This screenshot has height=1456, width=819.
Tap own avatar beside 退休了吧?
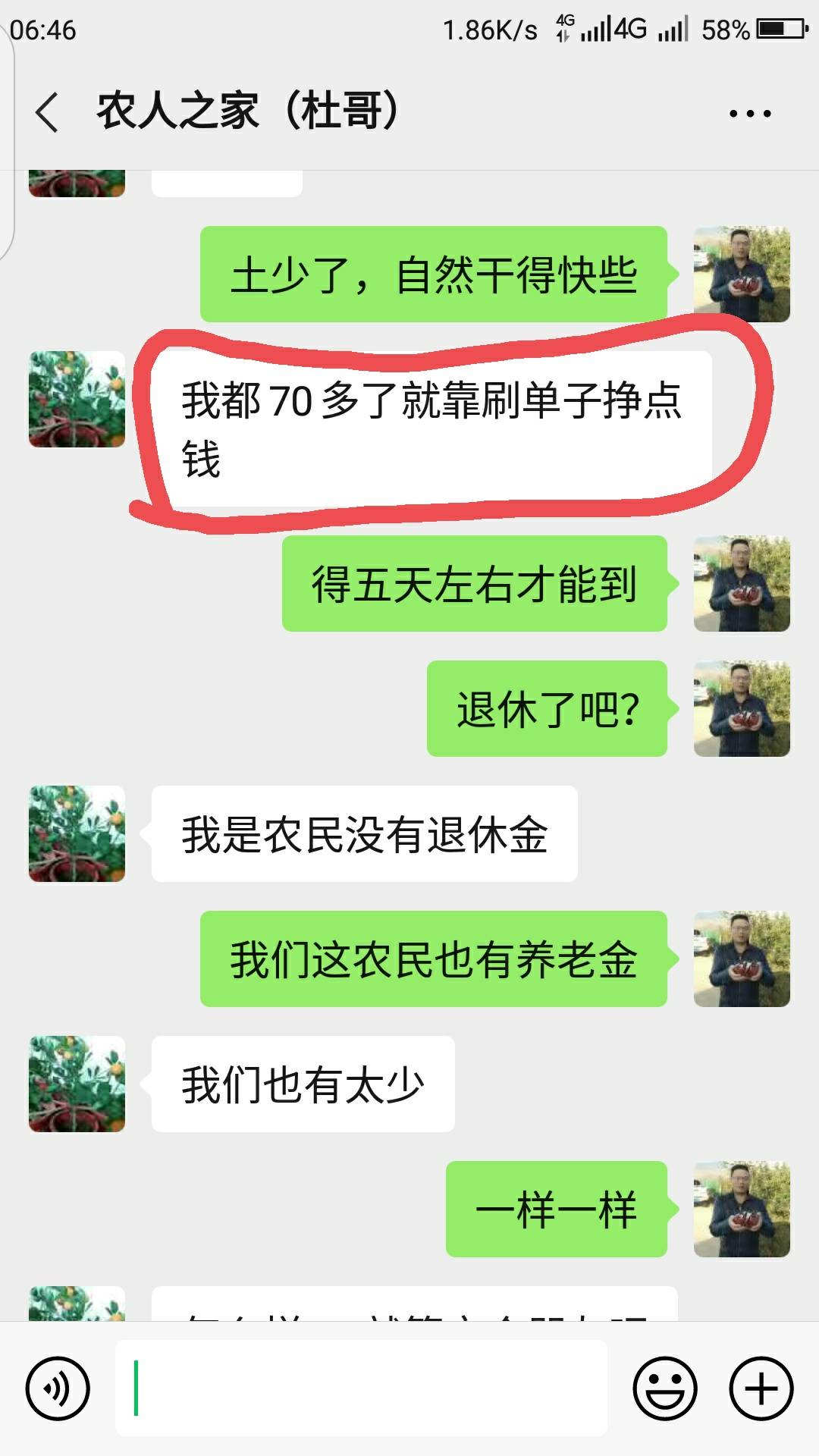(x=742, y=708)
